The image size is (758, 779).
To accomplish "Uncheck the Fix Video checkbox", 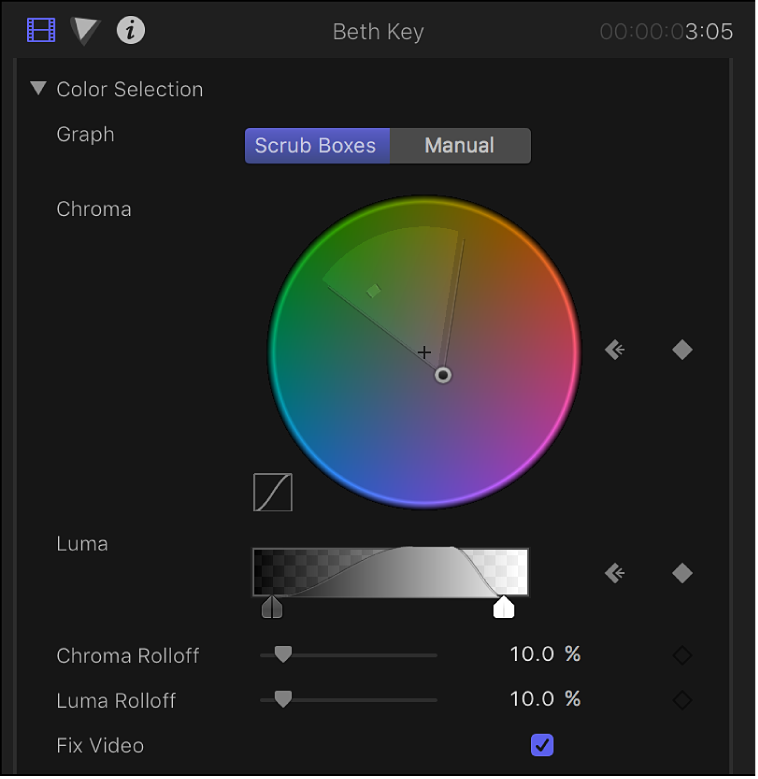I will click(x=542, y=745).
